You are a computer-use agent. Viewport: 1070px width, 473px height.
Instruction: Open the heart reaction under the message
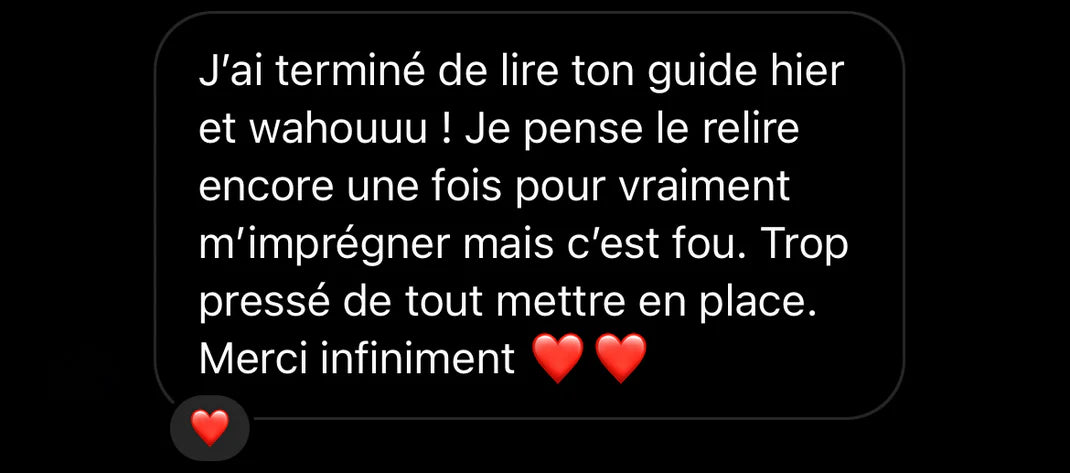tap(209, 428)
